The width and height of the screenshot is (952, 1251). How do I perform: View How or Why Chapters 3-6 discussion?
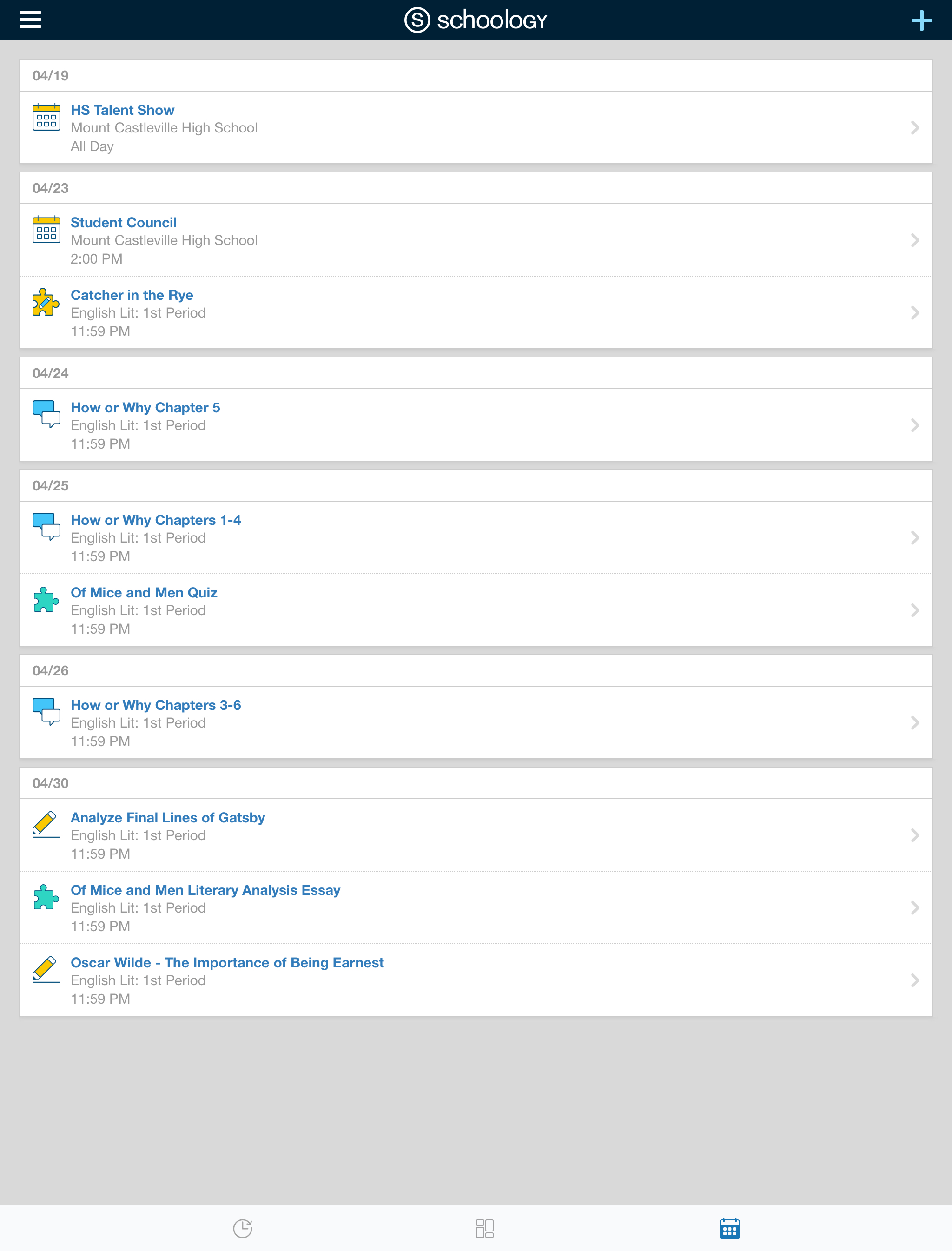pyautogui.click(x=155, y=705)
